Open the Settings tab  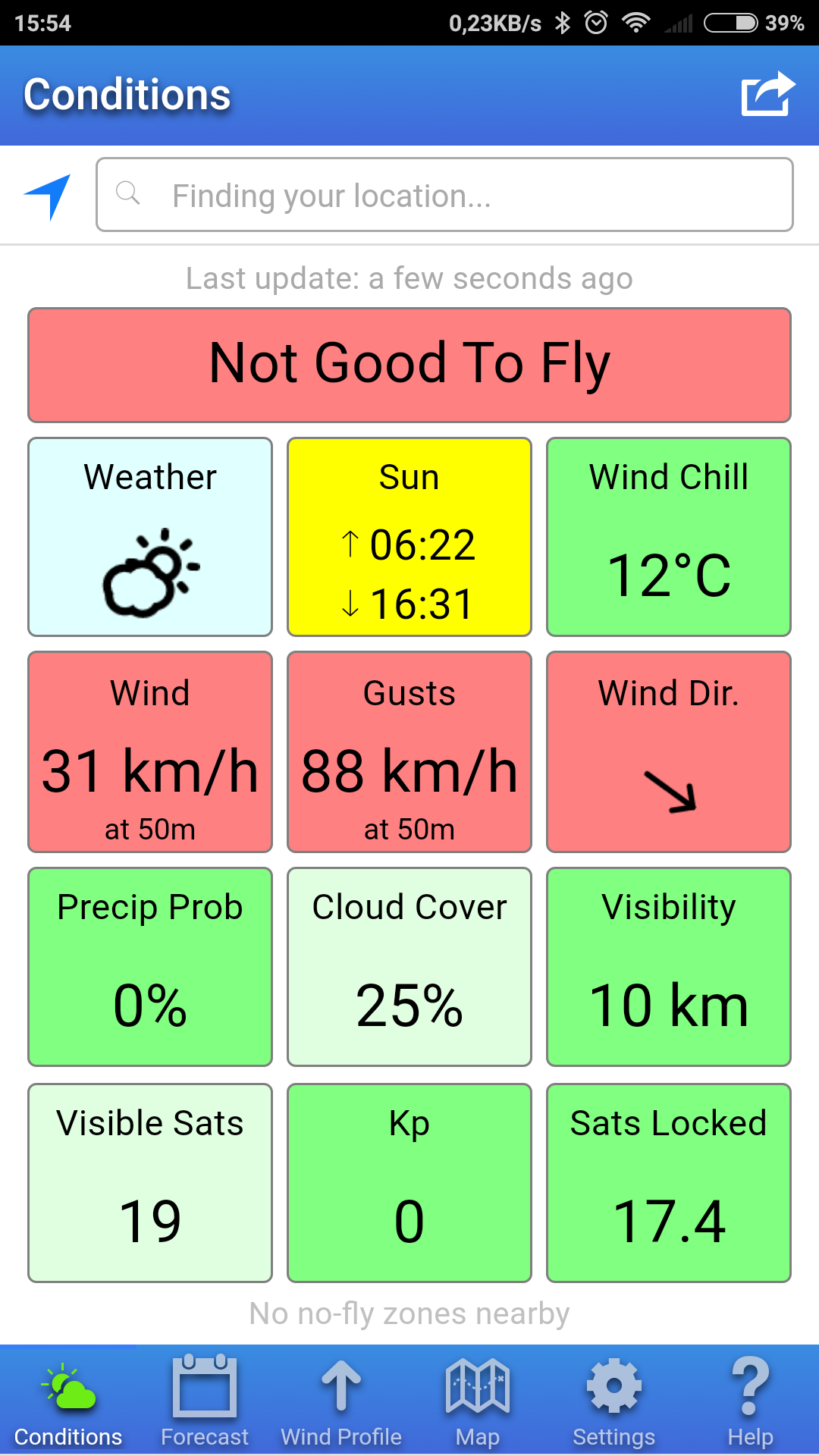pos(614,1401)
